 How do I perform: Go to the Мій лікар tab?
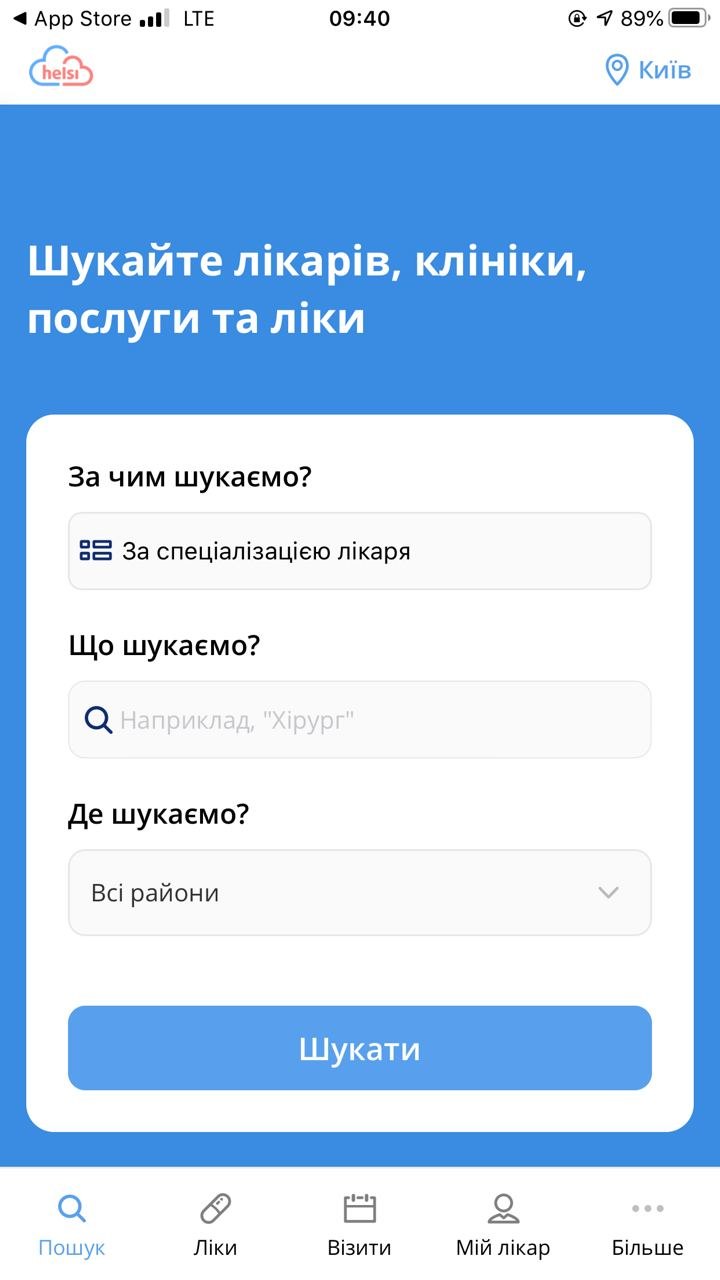click(x=503, y=1224)
